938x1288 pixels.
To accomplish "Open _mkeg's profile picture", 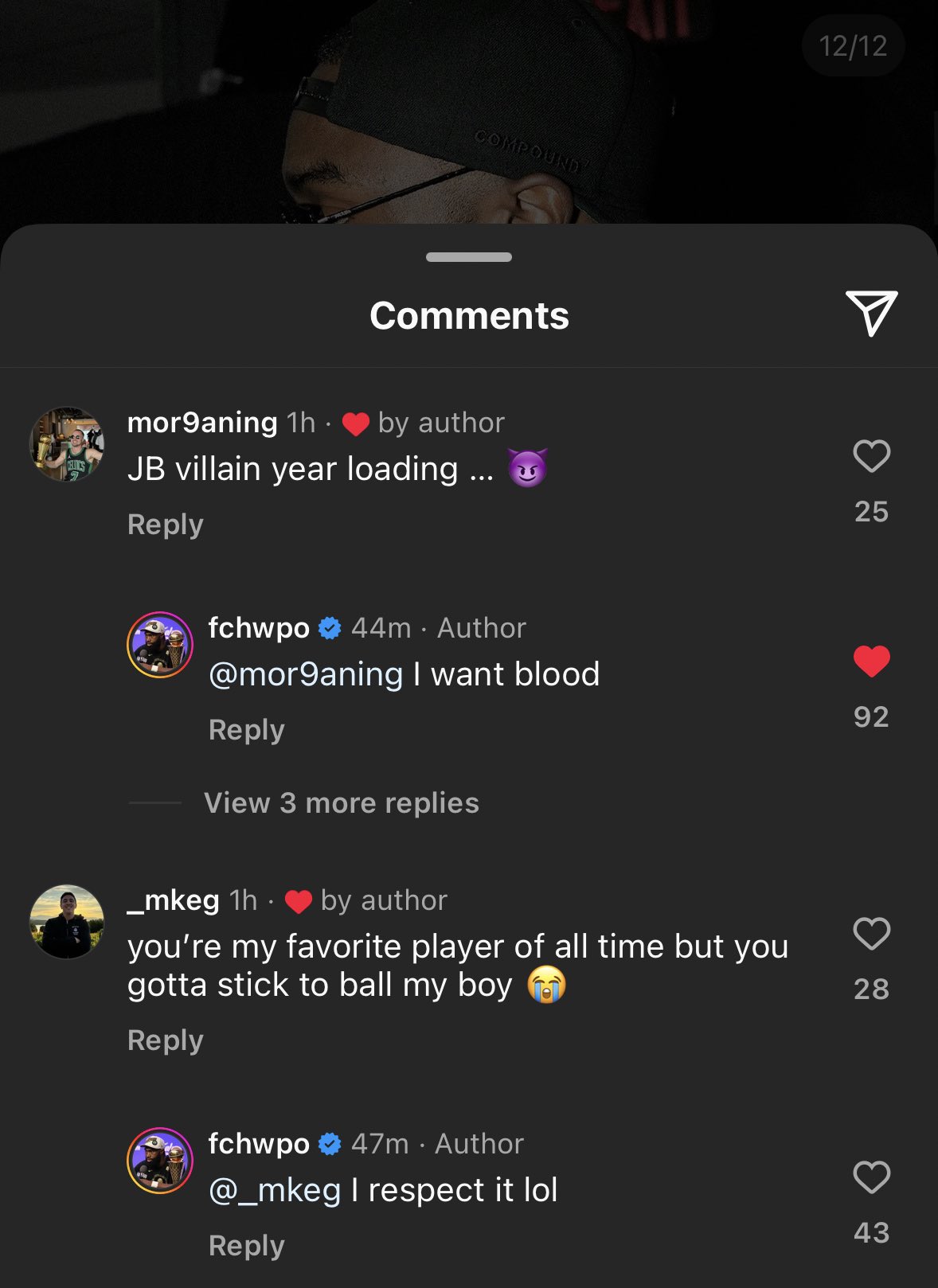I will tap(68, 922).
